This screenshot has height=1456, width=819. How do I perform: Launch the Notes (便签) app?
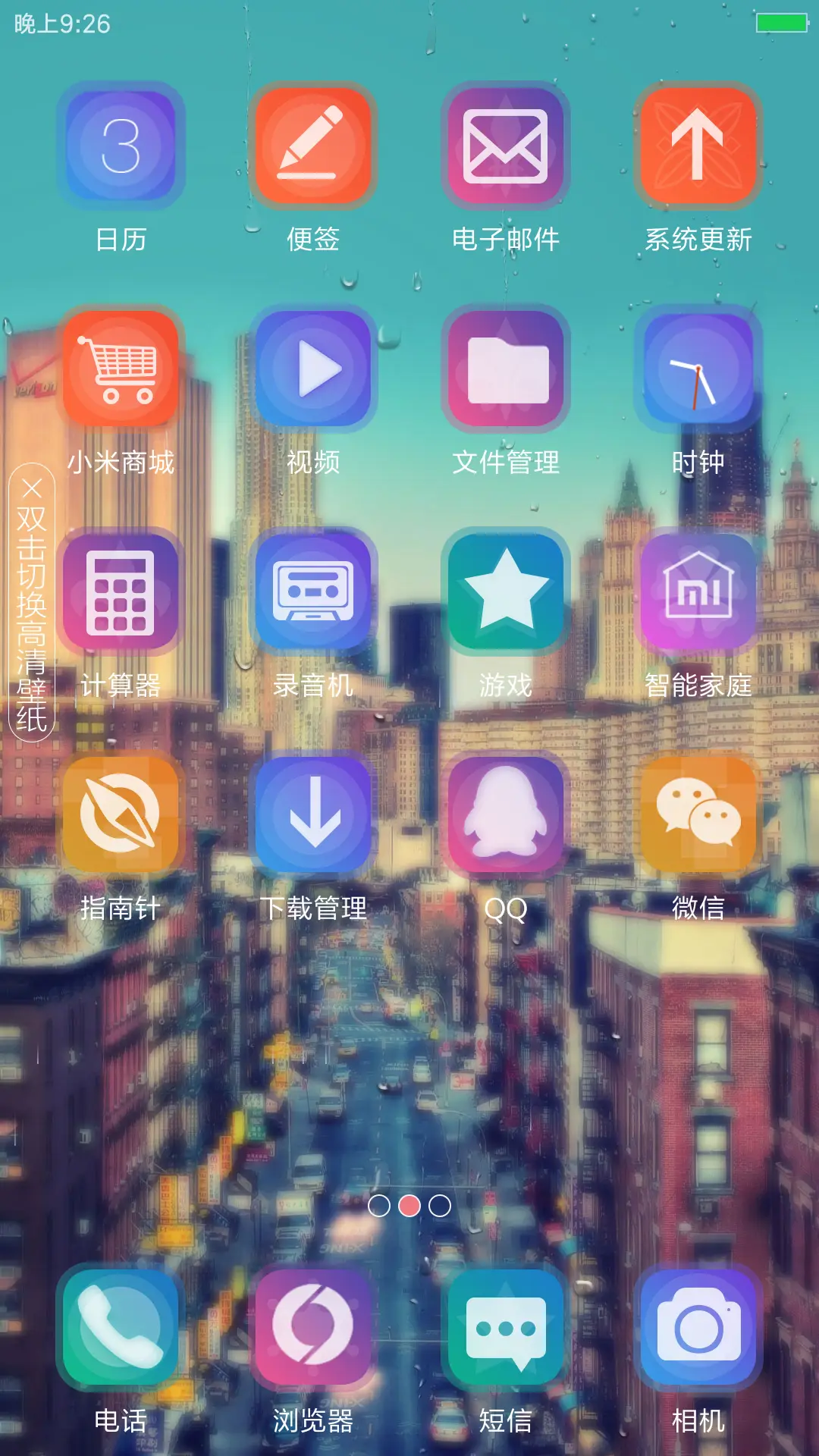[x=313, y=146]
